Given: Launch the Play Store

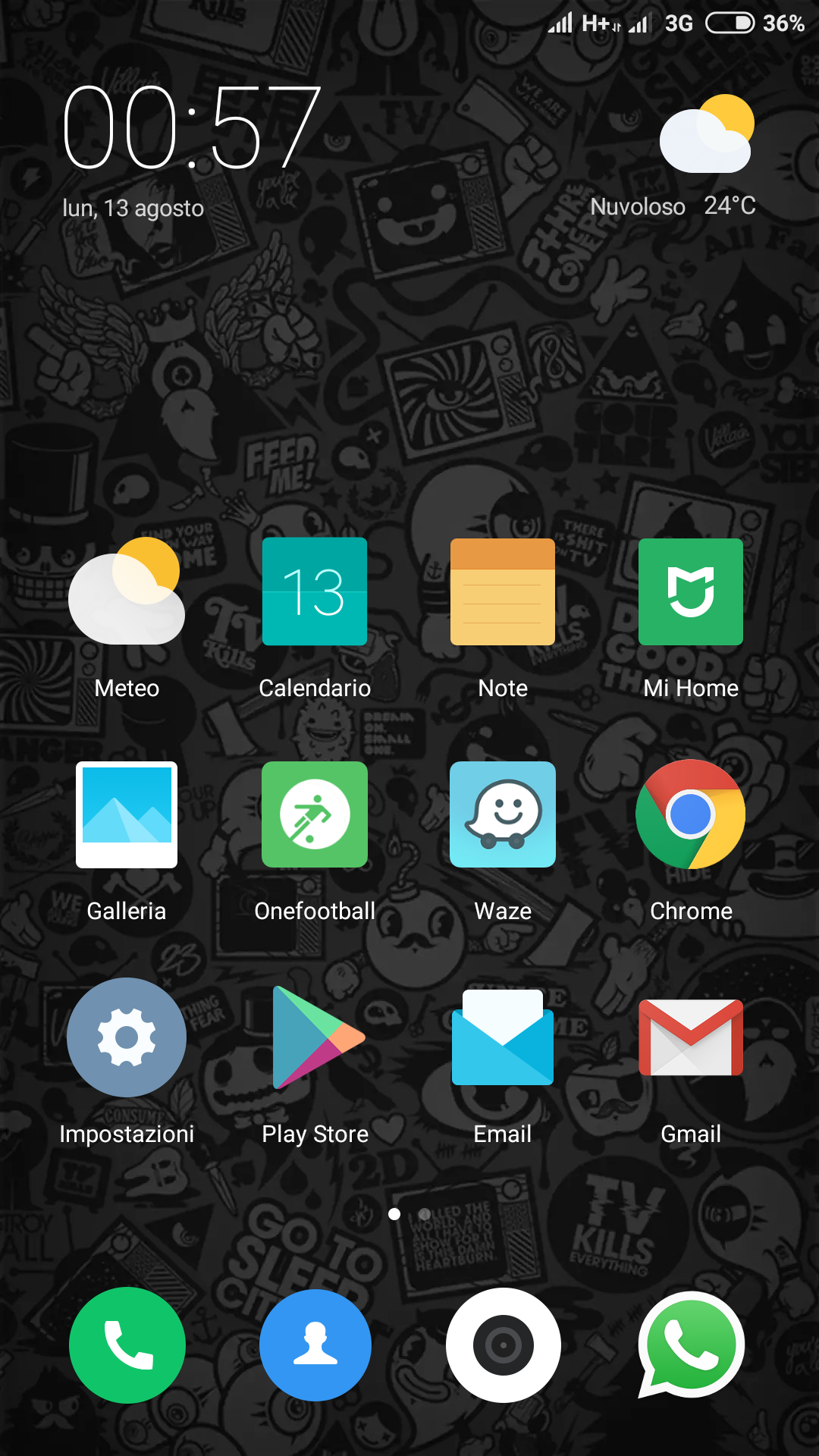Looking at the screenshot, I should (x=315, y=1037).
